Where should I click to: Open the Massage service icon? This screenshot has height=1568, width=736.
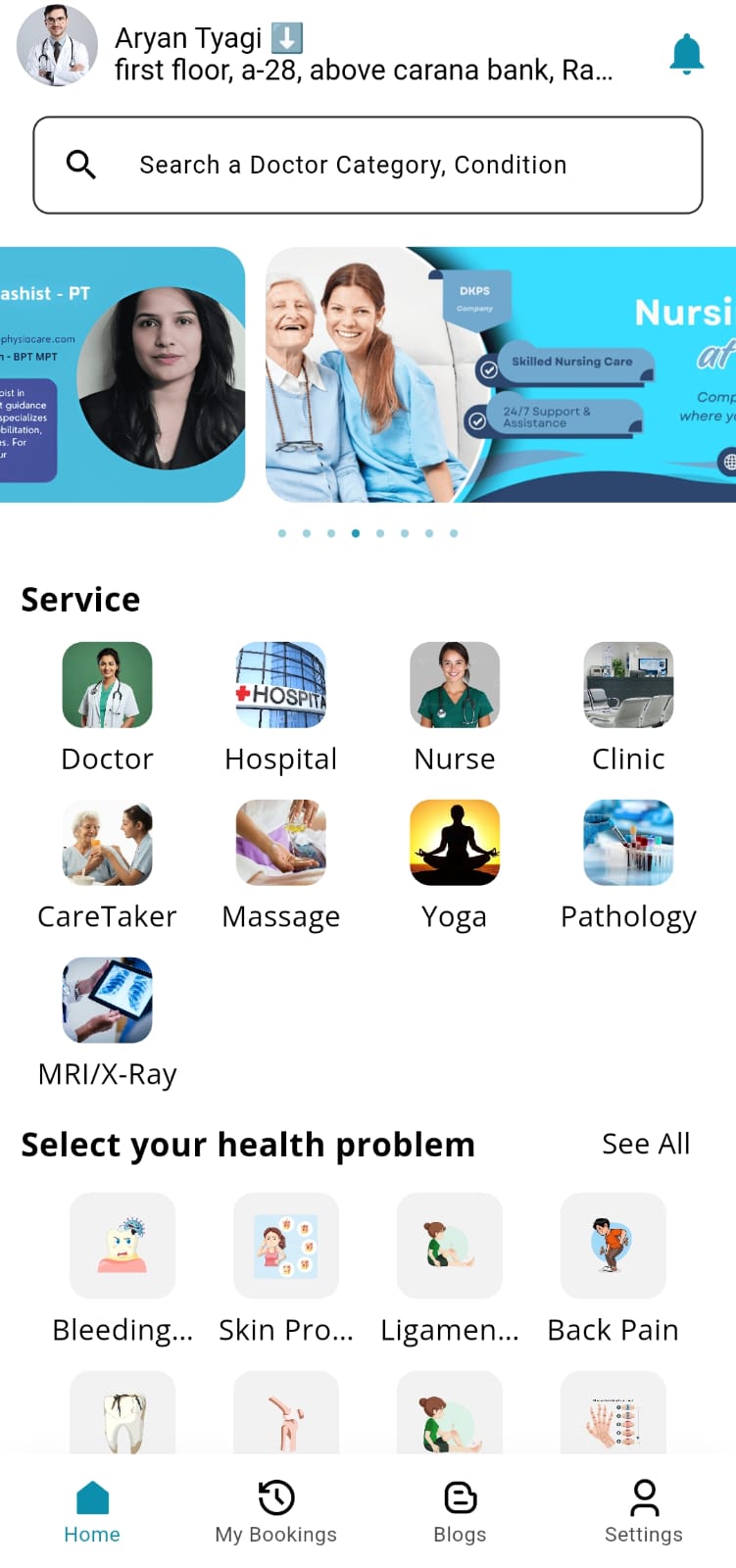pos(280,843)
